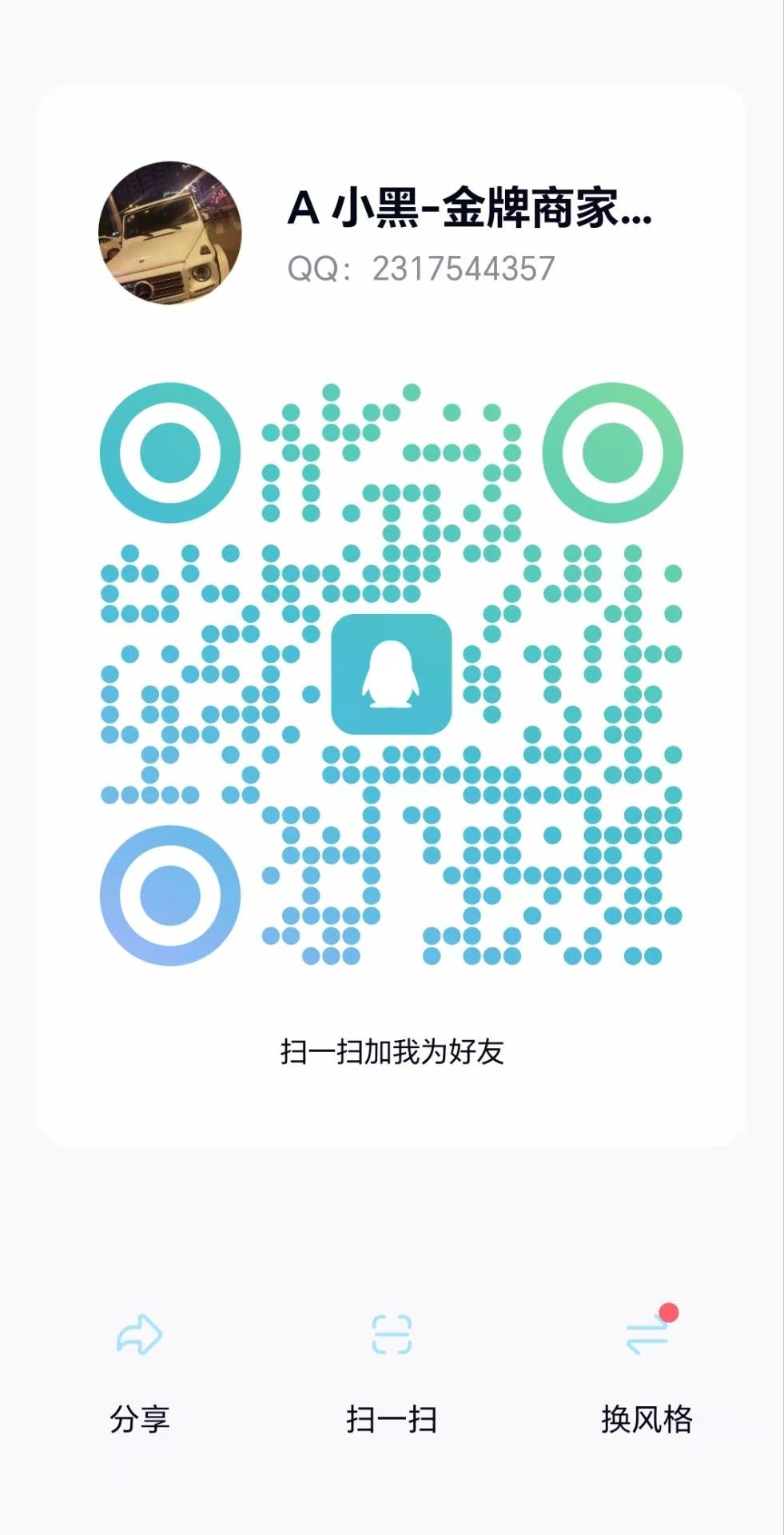Tap the 分享 share button
This screenshot has height=1535, width=784.
[x=140, y=1369]
